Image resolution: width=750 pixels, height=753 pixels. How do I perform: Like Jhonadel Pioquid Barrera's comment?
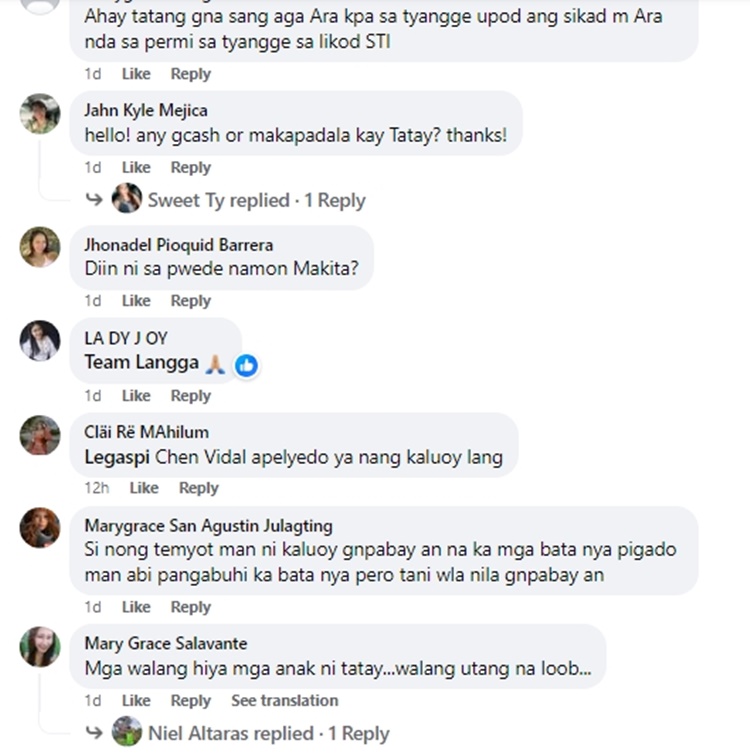(x=136, y=300)
